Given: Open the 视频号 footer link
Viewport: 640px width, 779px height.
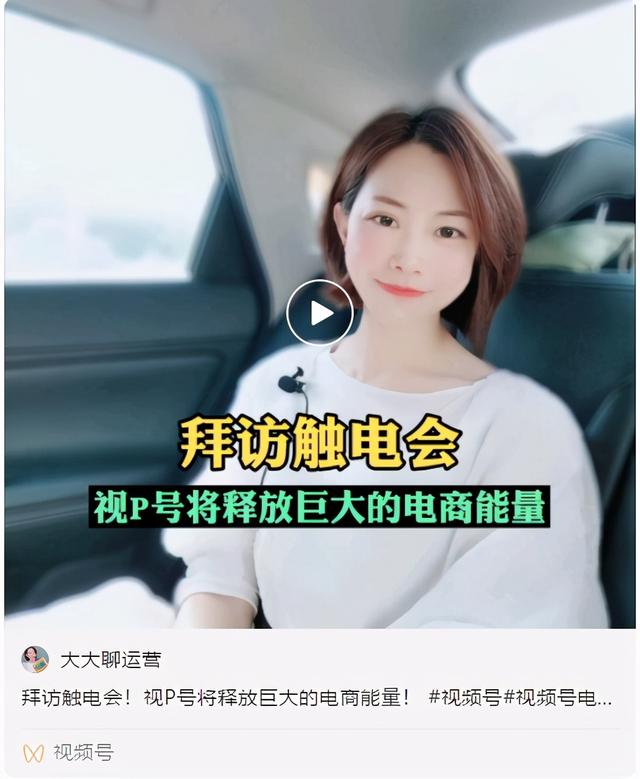Looking at the screenshot, I should [x=82, y=752].
